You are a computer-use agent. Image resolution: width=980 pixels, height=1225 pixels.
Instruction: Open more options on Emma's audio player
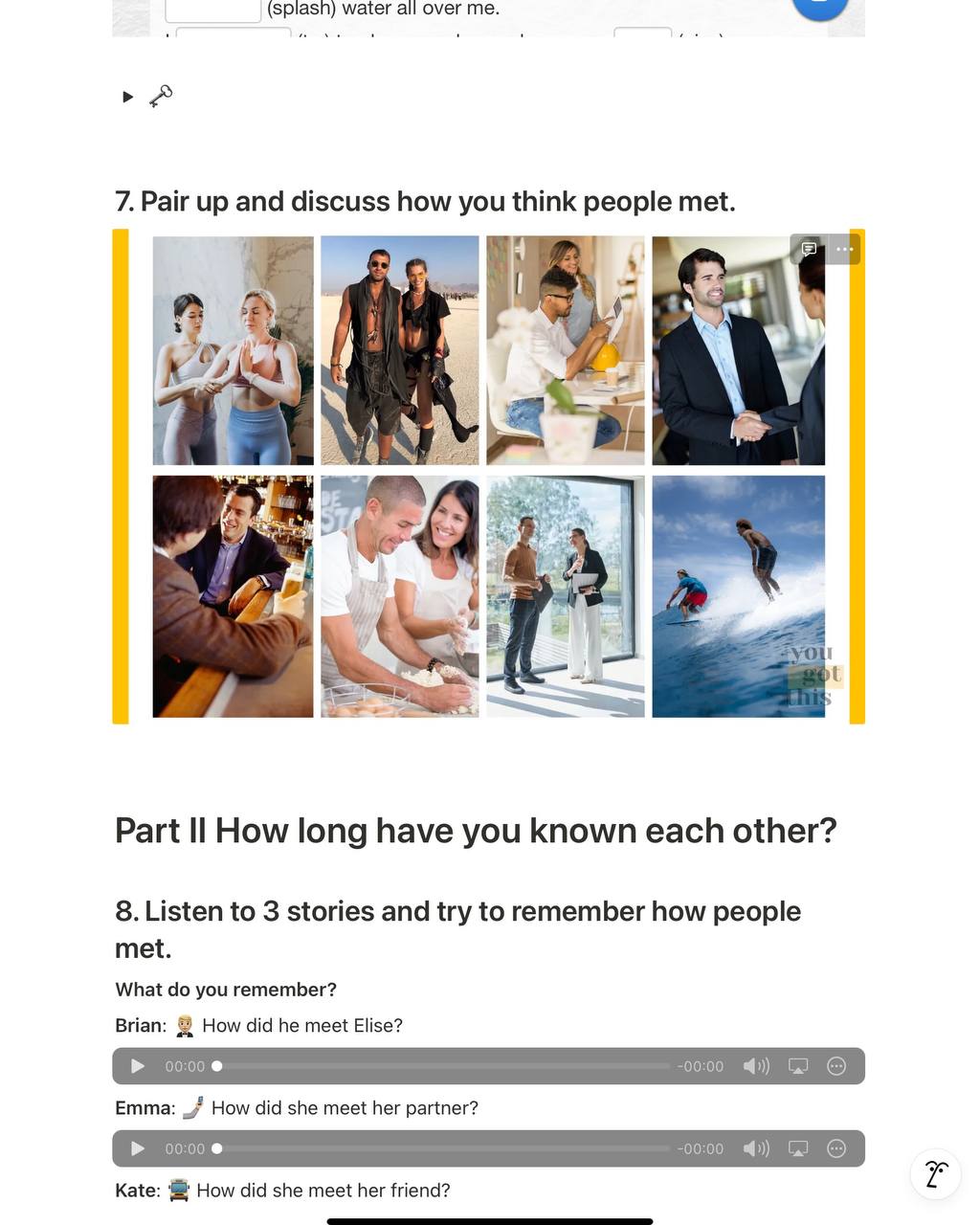click(x=836, y=1148)
